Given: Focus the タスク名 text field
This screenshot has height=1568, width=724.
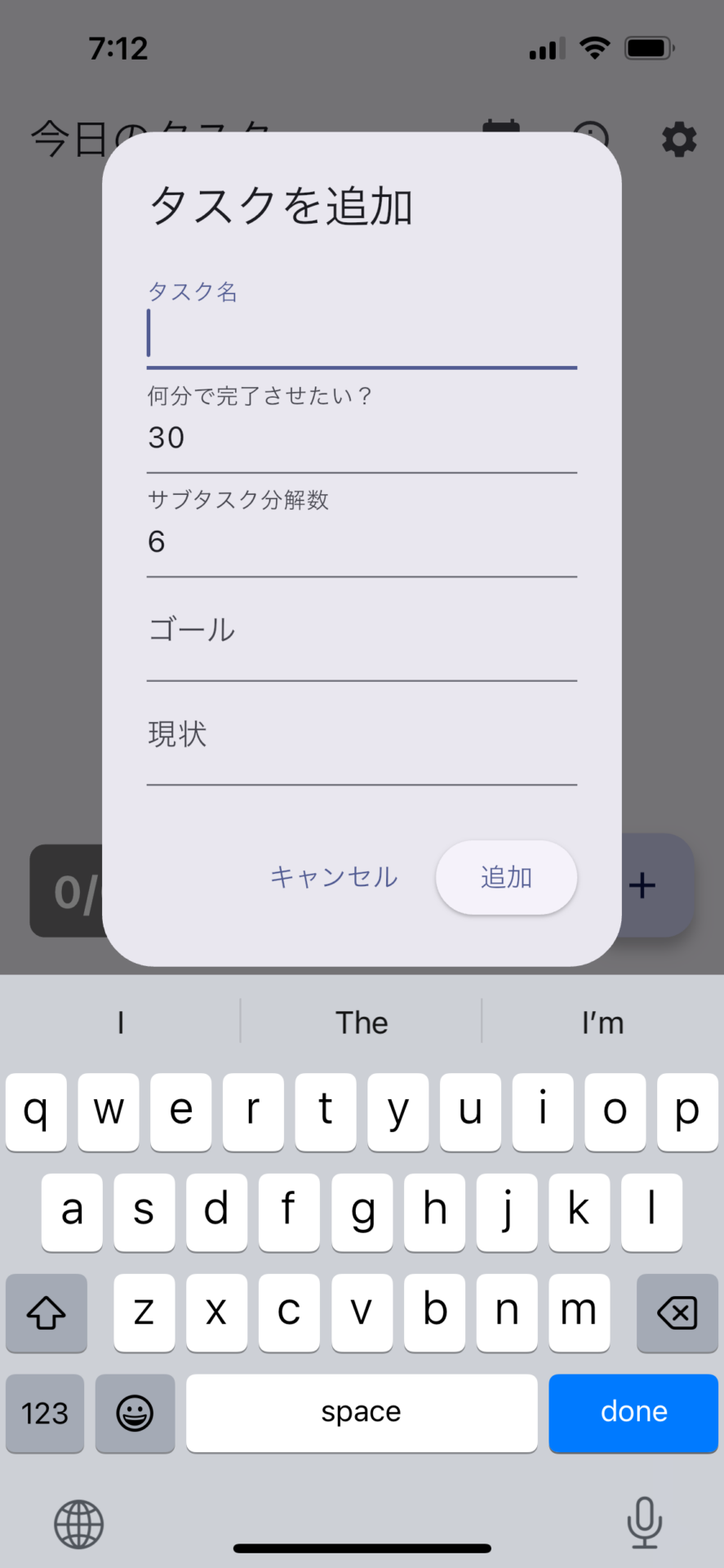Looking at the screenshot, I should click(362, 335).
